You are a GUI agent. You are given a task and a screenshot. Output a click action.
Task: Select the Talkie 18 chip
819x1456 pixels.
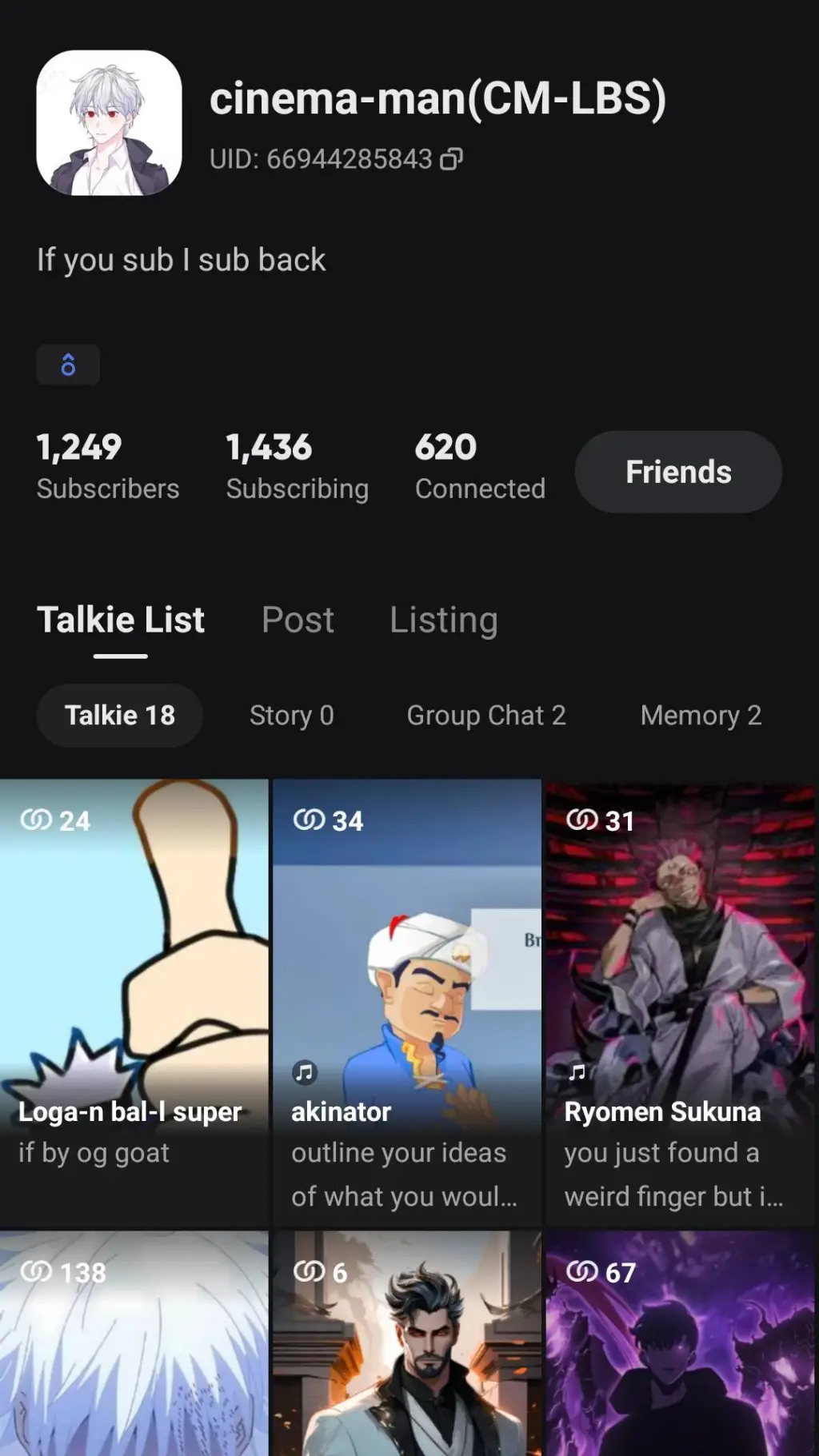(x=120, y=716)
